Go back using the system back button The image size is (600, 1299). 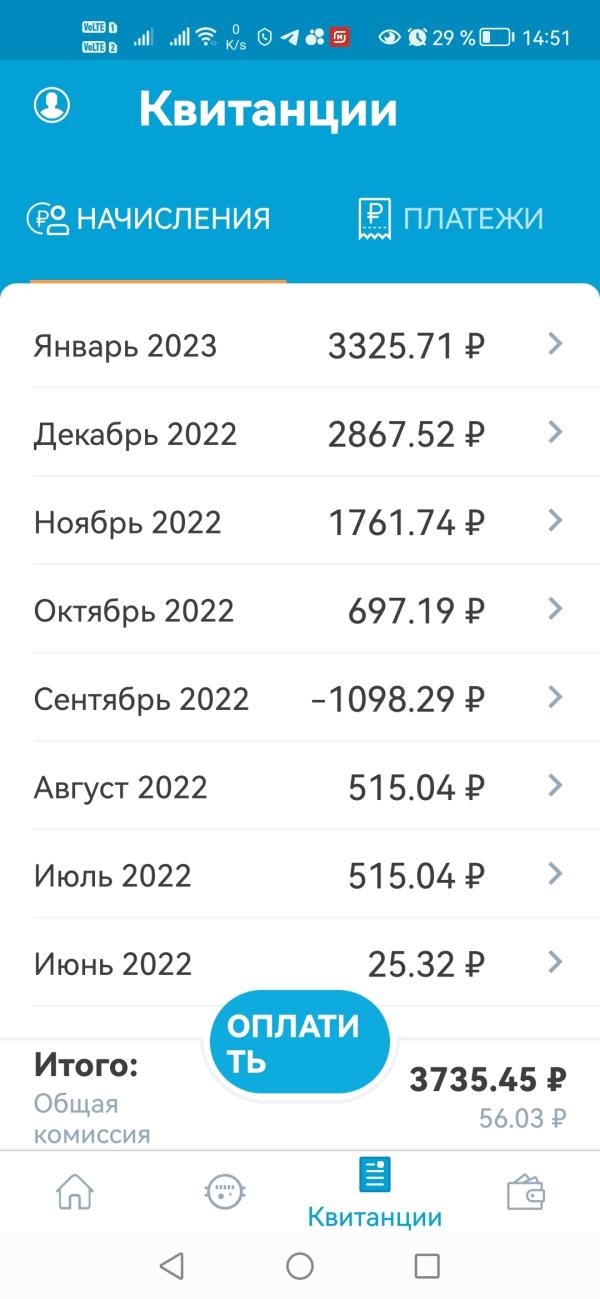click(x=172, y=1266)
